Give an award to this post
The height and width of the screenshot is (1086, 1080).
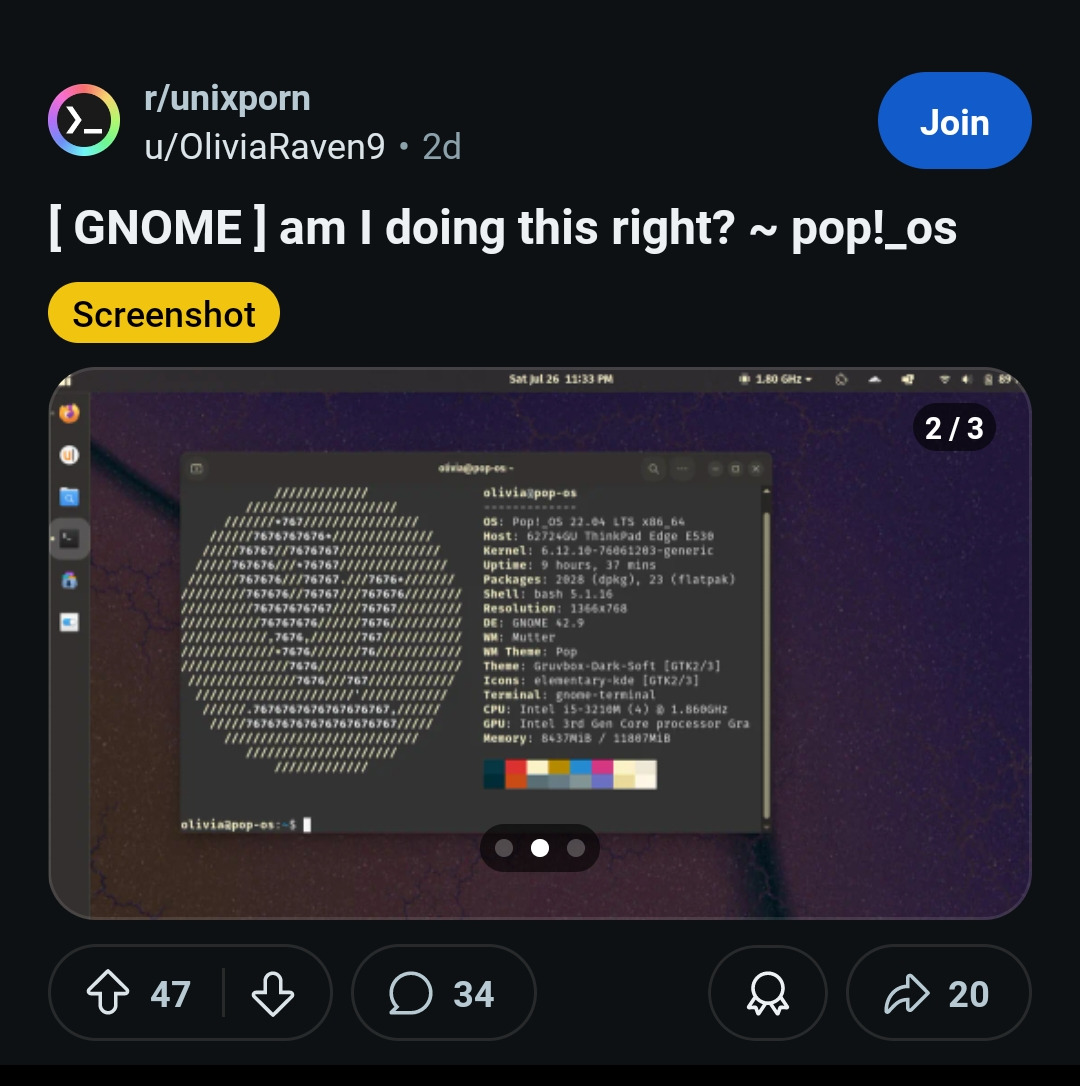click(767, 994)
